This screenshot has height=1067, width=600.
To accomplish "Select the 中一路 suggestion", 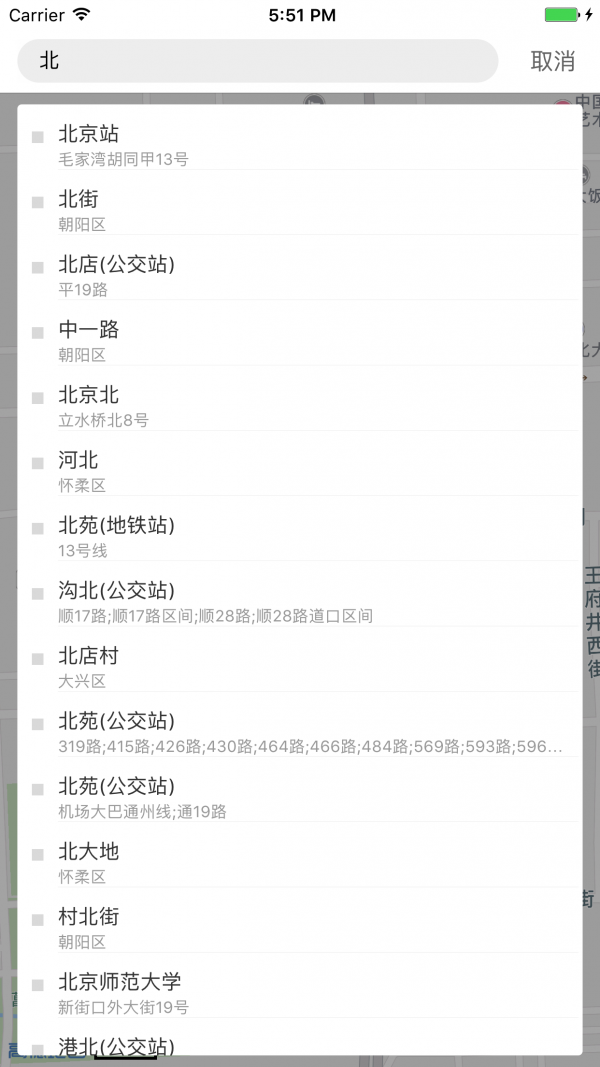I will 299,333.
